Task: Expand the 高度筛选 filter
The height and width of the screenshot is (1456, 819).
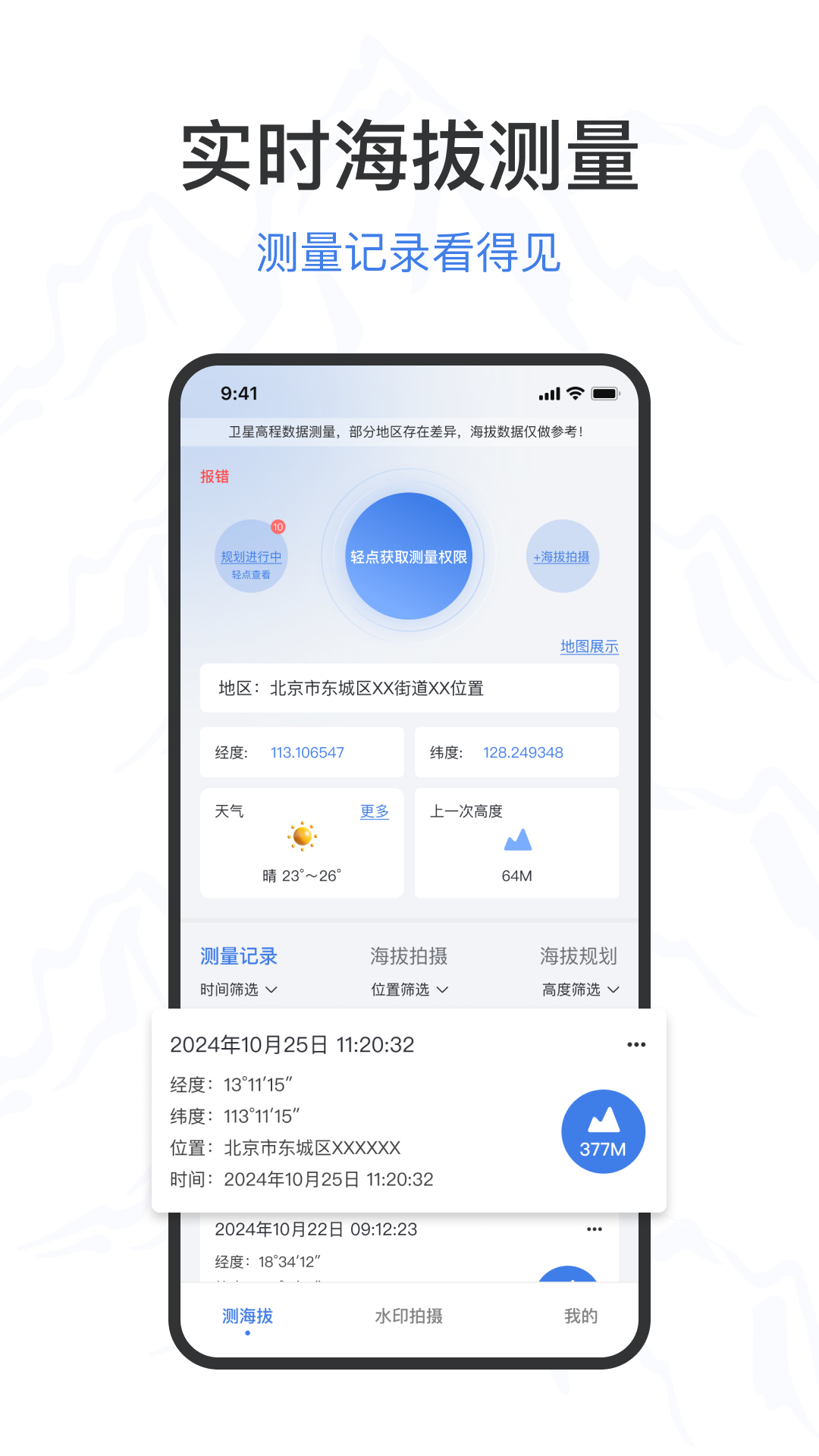Action: pyautogui.click(x=580, y=990)
